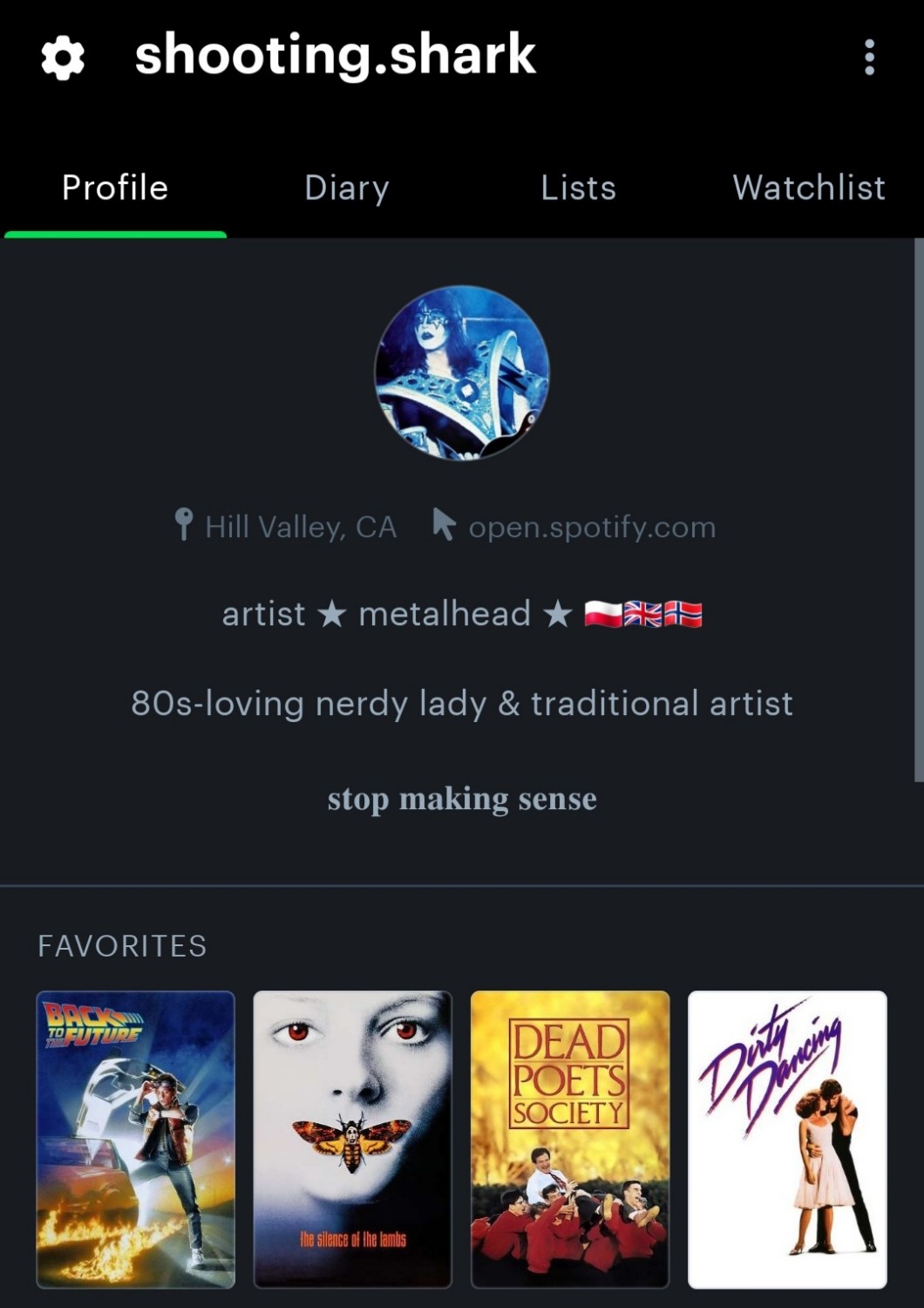924x1308 pixels.
Task: Select the Profile tab
Action: tap(115, 188)
